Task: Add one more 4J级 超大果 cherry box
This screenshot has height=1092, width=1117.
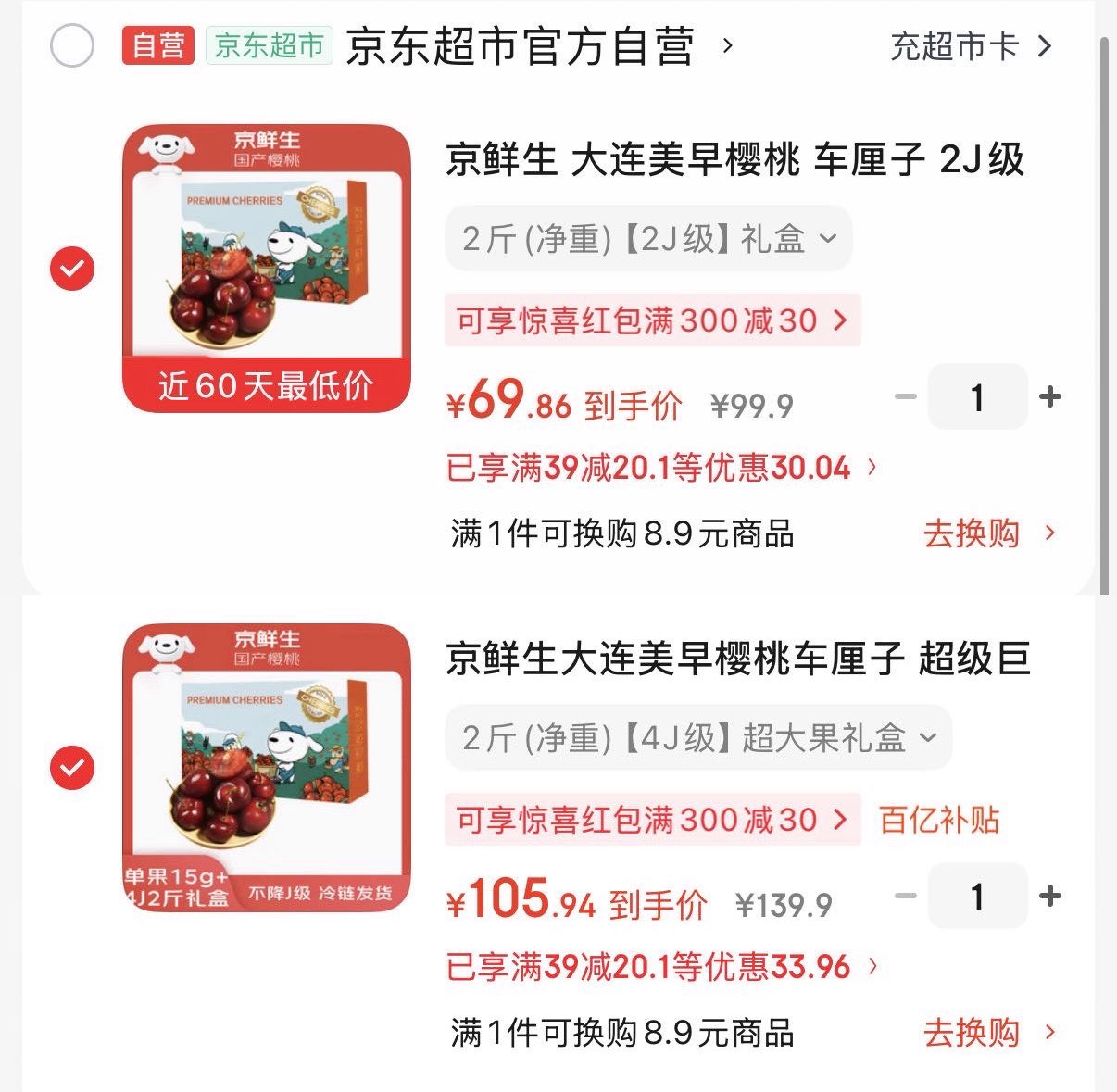Action: coord(1050,896)
